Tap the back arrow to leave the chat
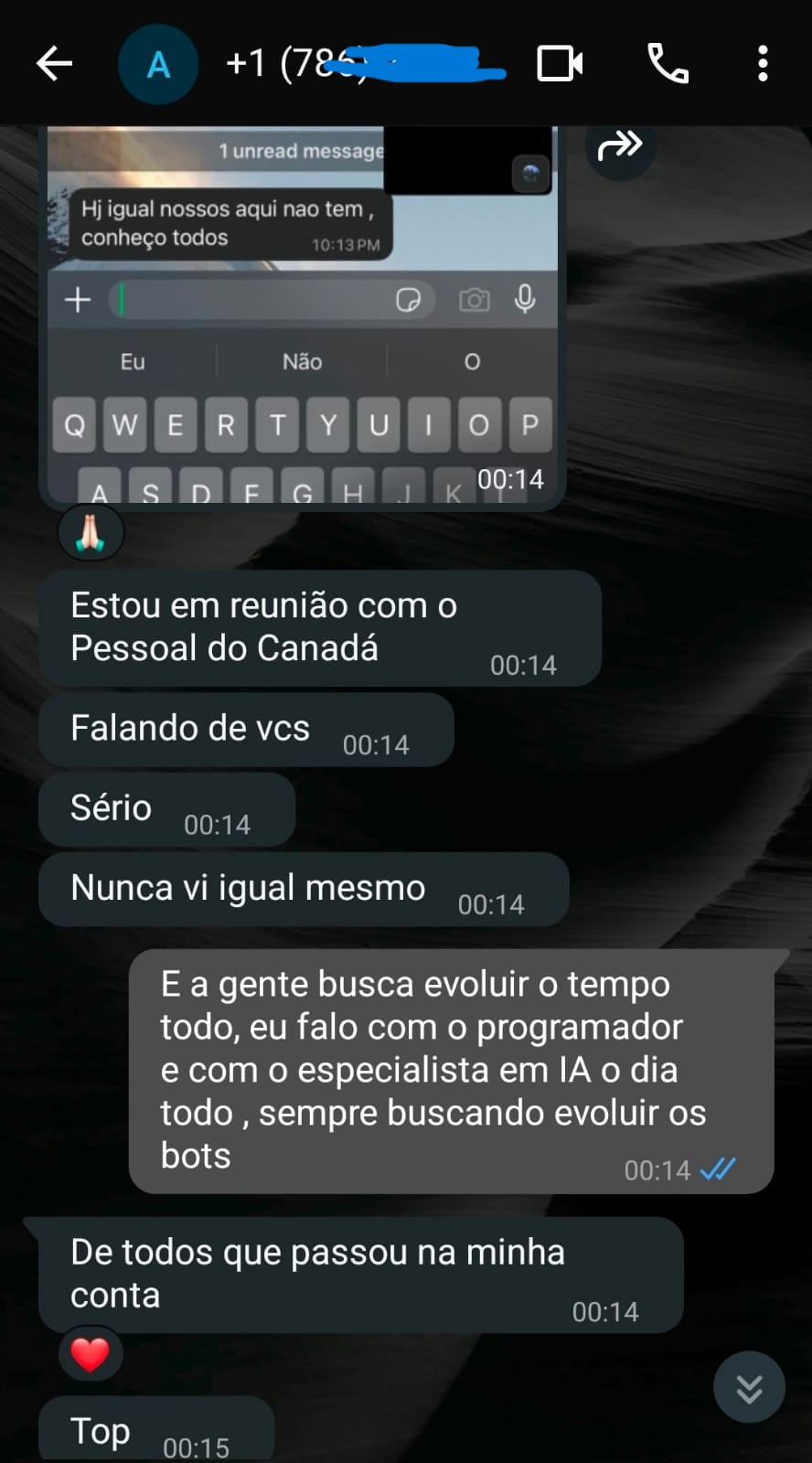The height and width of the screenshot is (1463, 812). 54,62
